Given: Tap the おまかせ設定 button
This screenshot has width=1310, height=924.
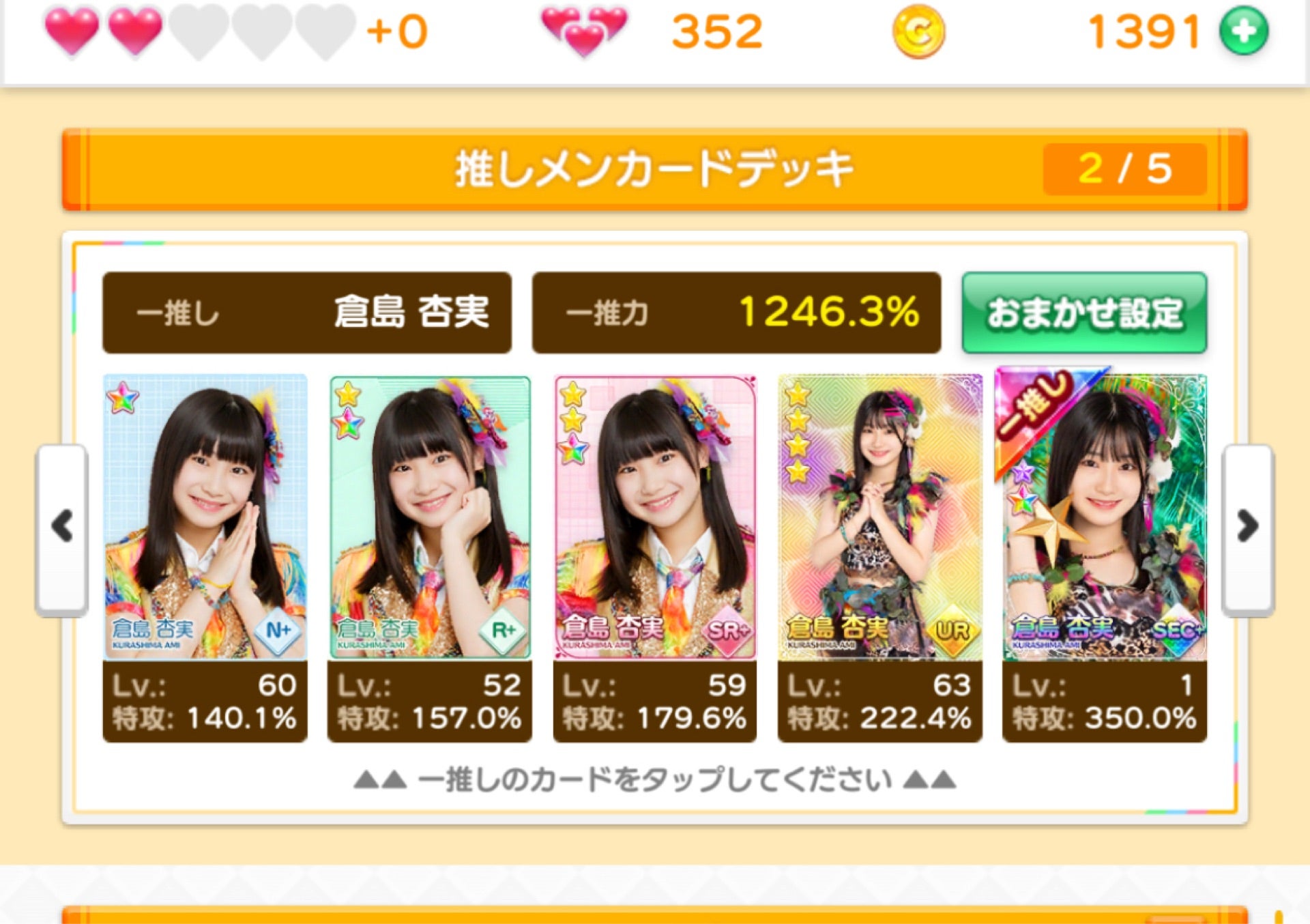Looking at the screenshot, I should point(1084,313).
